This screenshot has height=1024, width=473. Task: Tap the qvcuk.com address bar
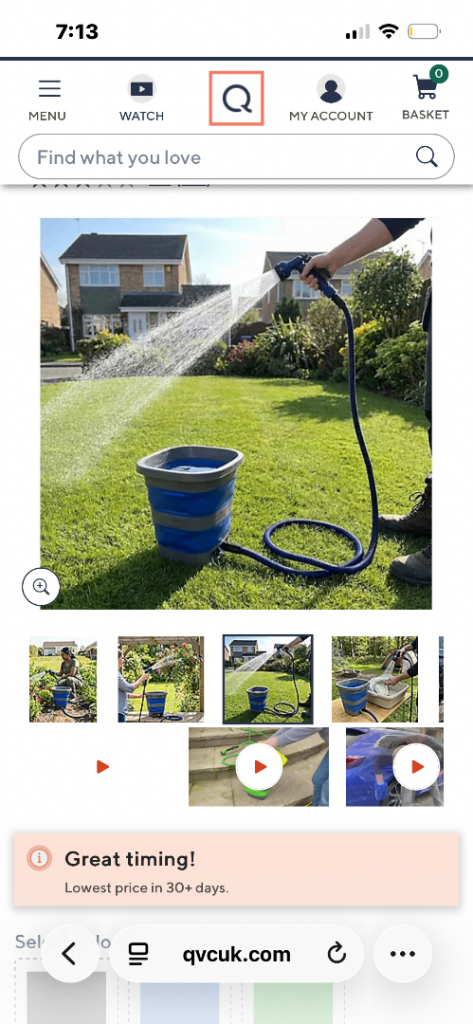(236, 954)
